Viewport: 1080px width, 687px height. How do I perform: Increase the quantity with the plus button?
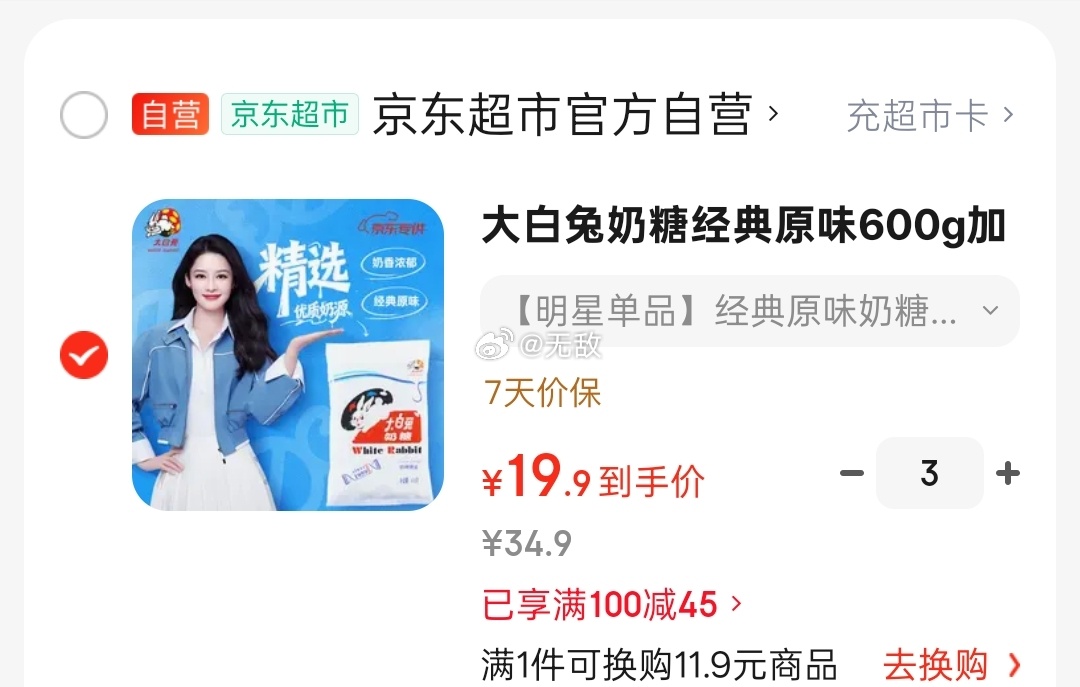click(x=1008, y=473)
